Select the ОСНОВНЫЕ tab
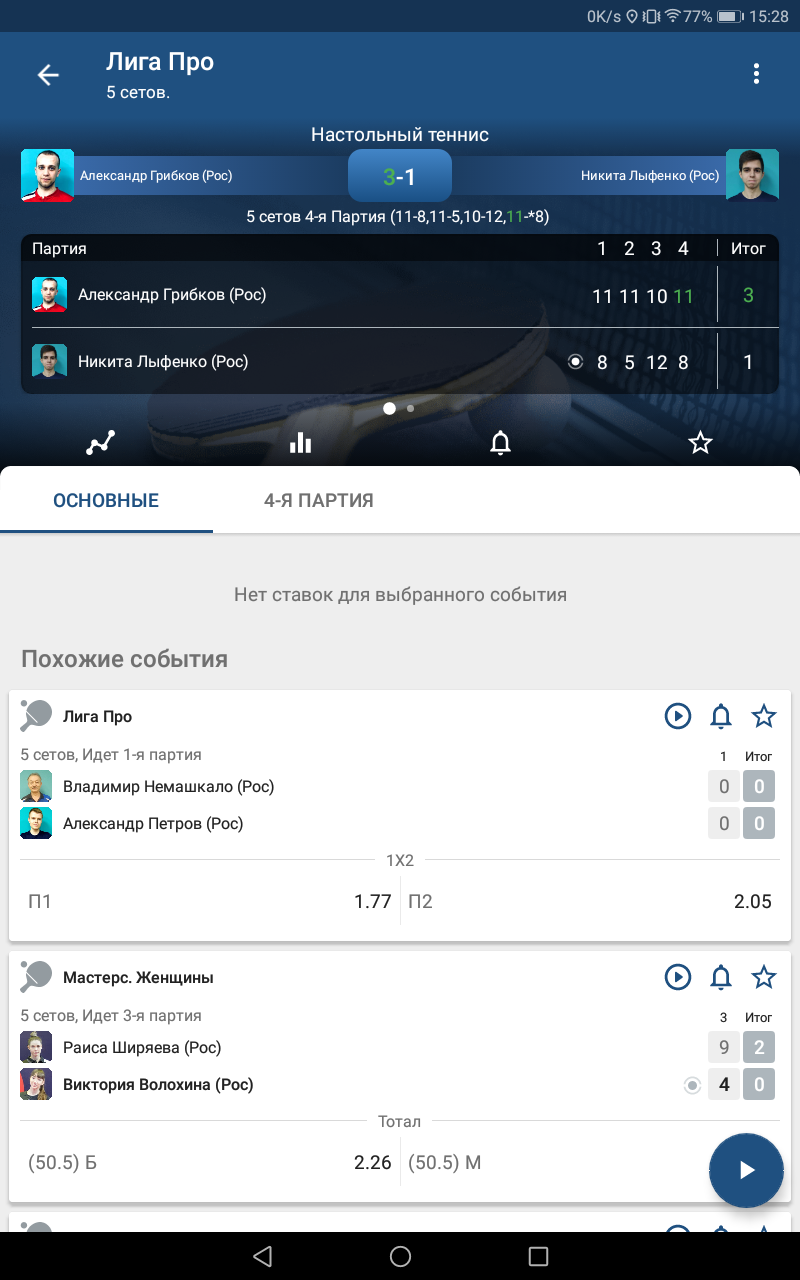Screen dimensions: 800x1280 [x=106, y=501]
